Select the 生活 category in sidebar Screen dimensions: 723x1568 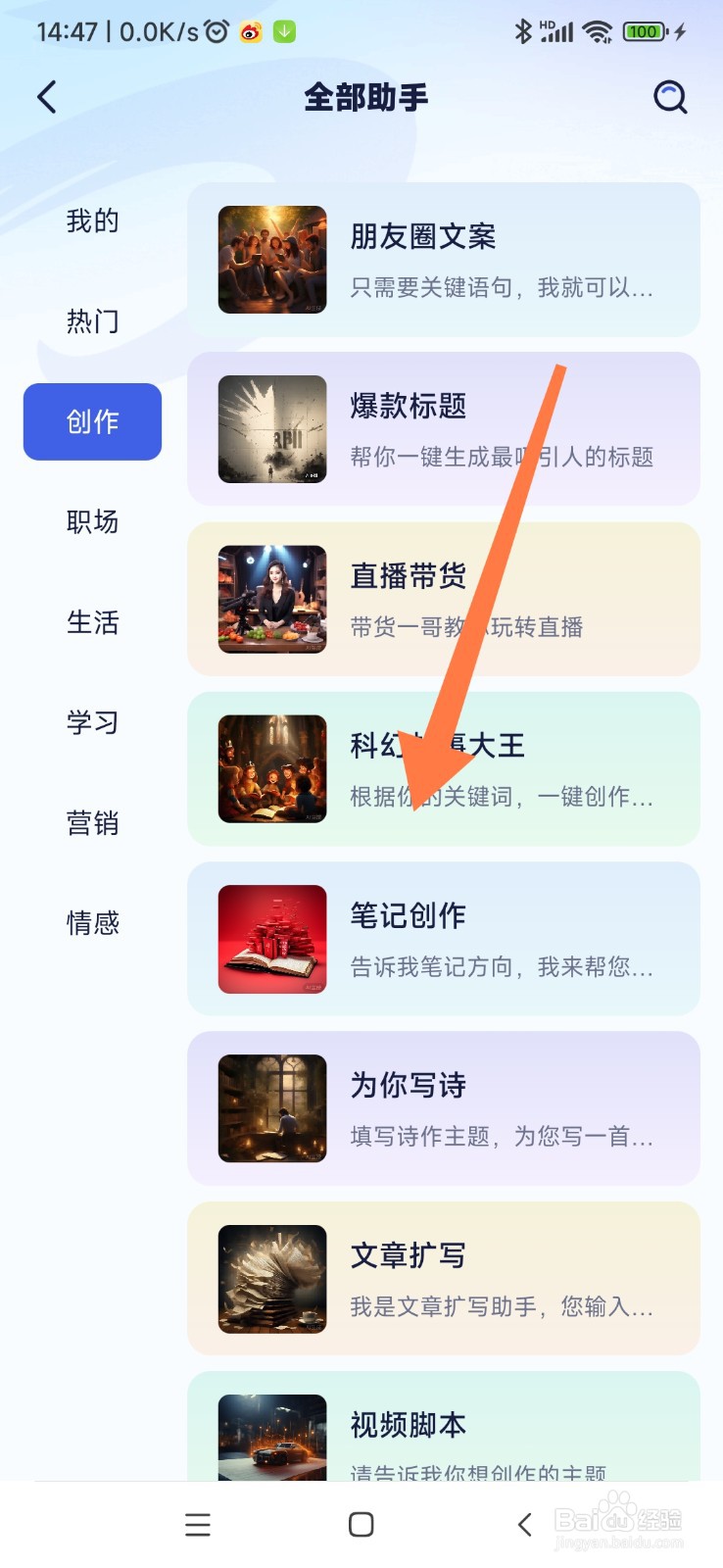(x=92, y=622)
